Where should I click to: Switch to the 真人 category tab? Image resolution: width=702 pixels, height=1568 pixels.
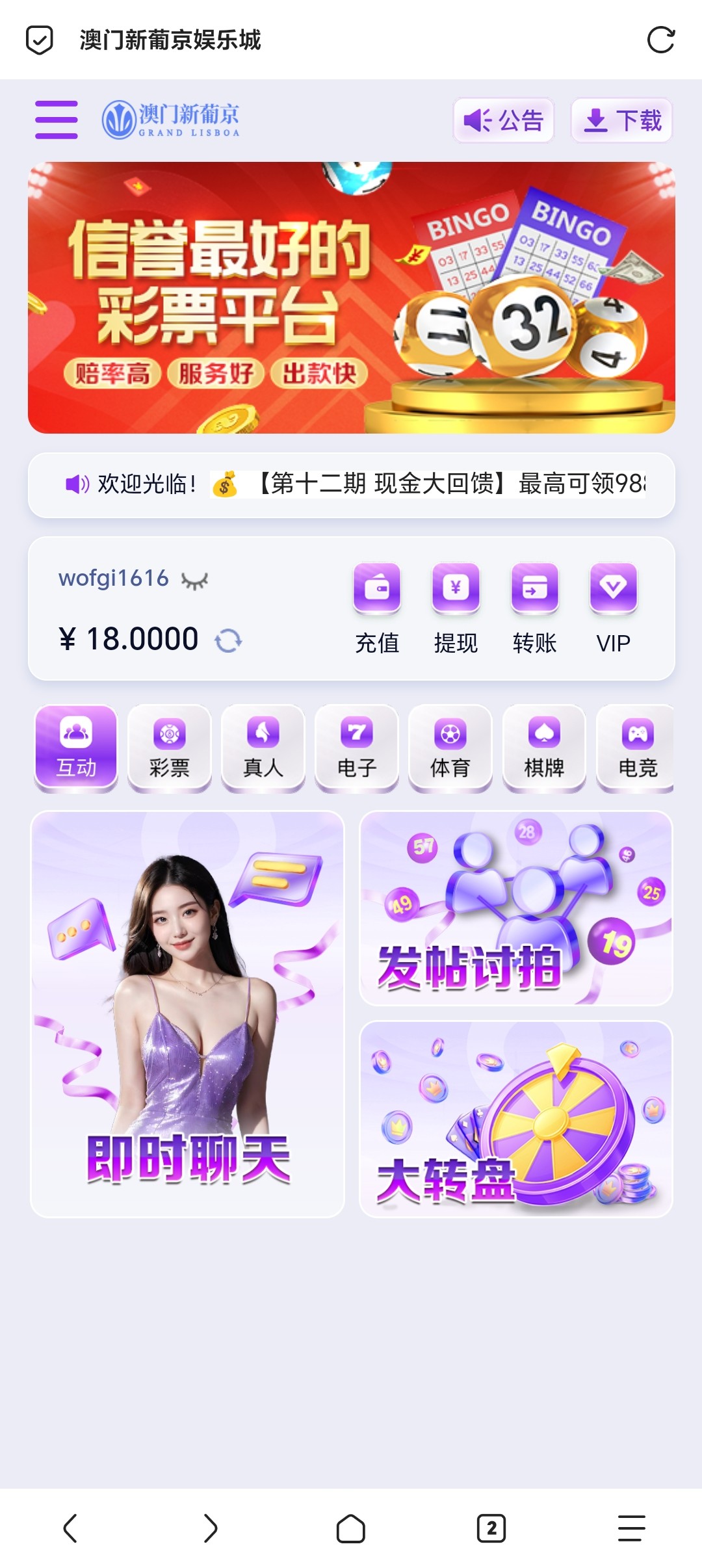pos(263,748)
